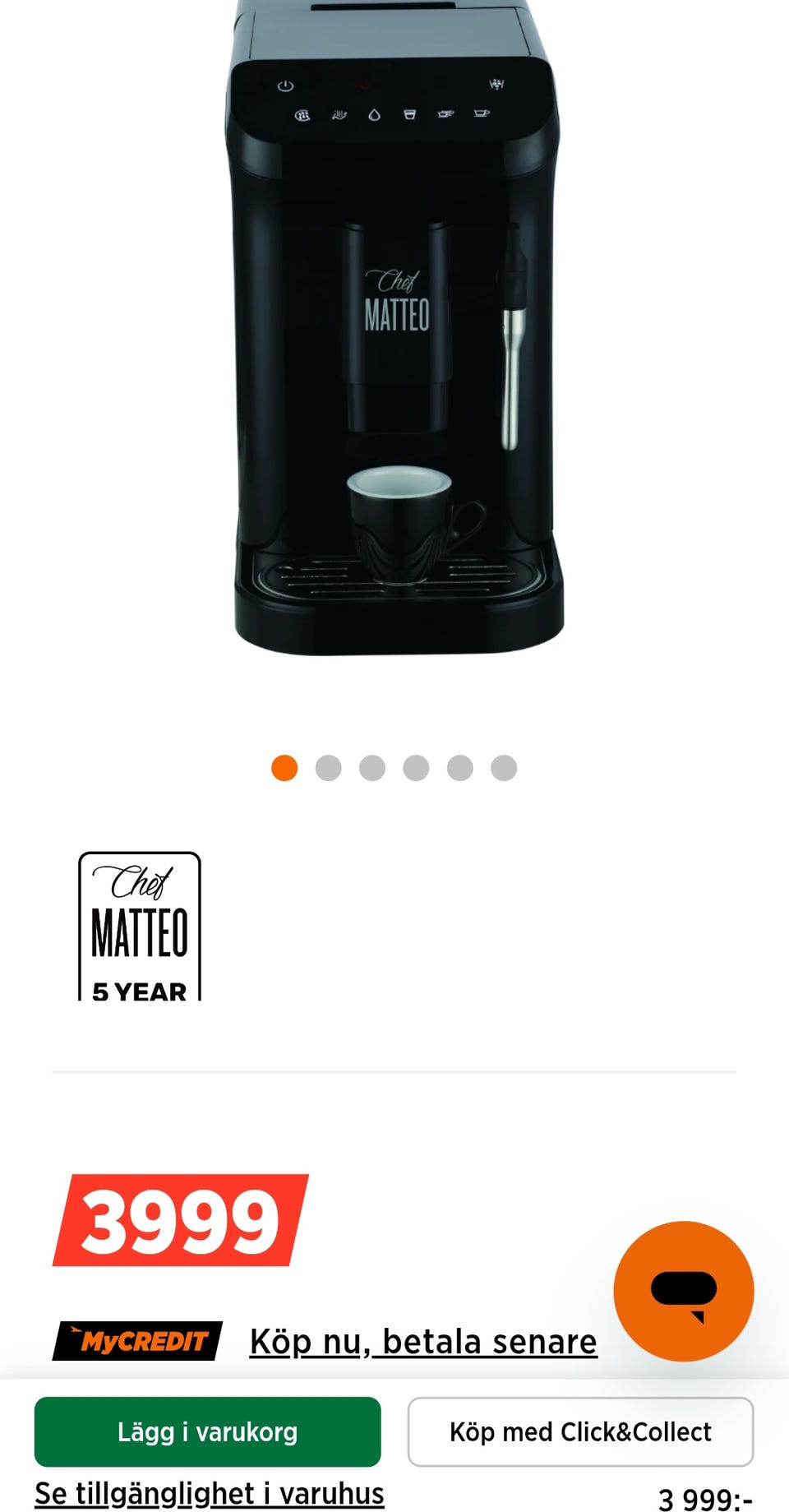This screenshot has width=789, height=1512.
Task: Open the orange chat bubble
Action: (x=684, y=1291)
